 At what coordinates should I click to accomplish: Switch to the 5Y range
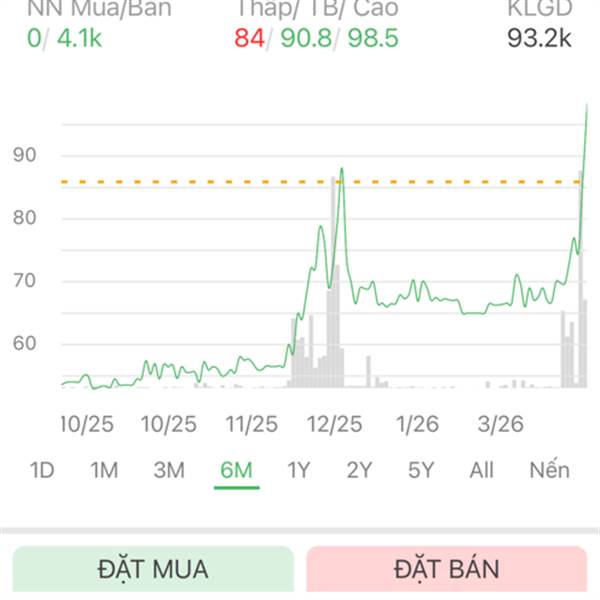click(x=421, y=470)
